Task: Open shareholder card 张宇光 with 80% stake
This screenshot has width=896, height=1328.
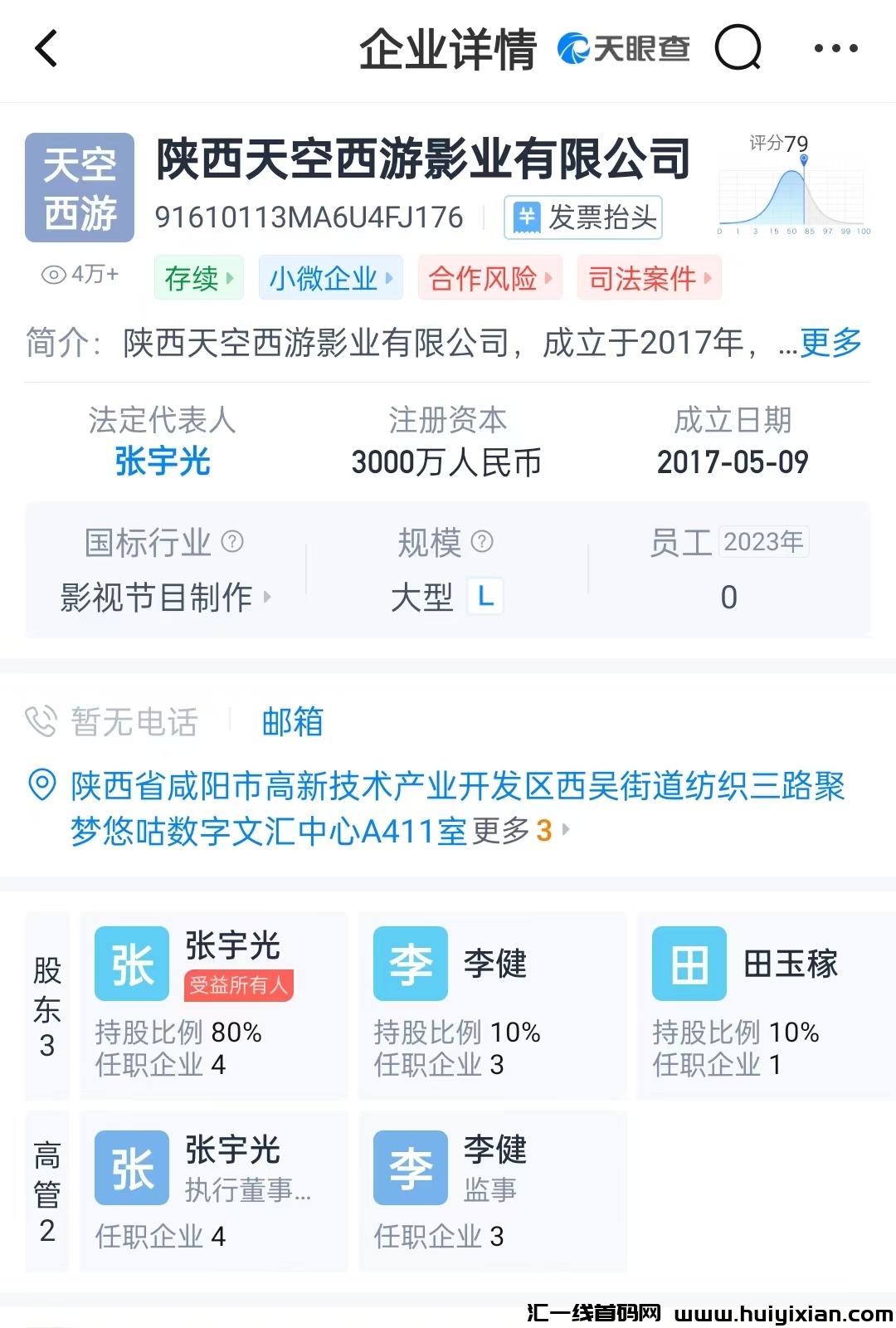Action: click(x=213, y=1005)
